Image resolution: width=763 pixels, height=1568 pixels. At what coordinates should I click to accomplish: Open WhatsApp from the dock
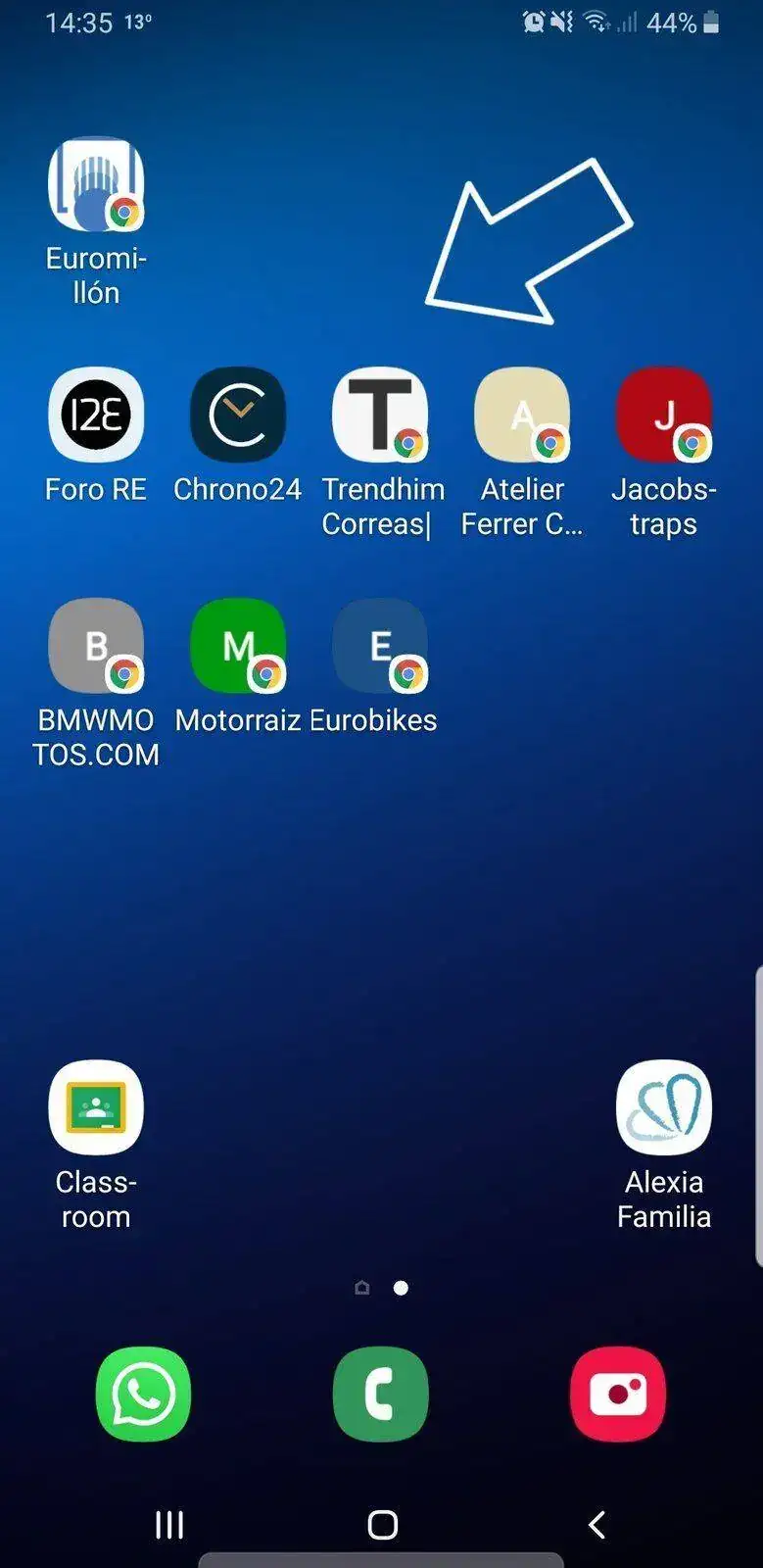point(143,1394)
